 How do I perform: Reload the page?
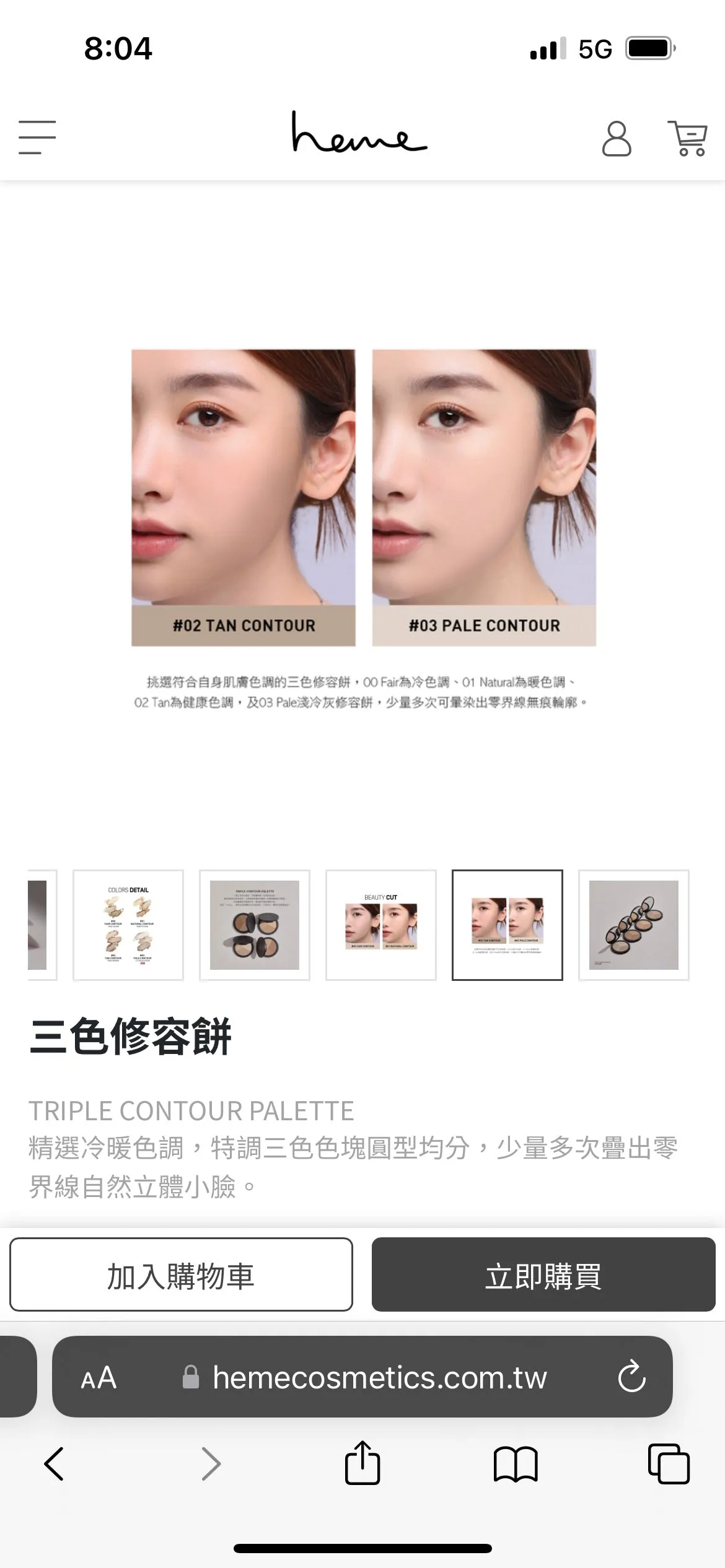(x=631, y=1377)
